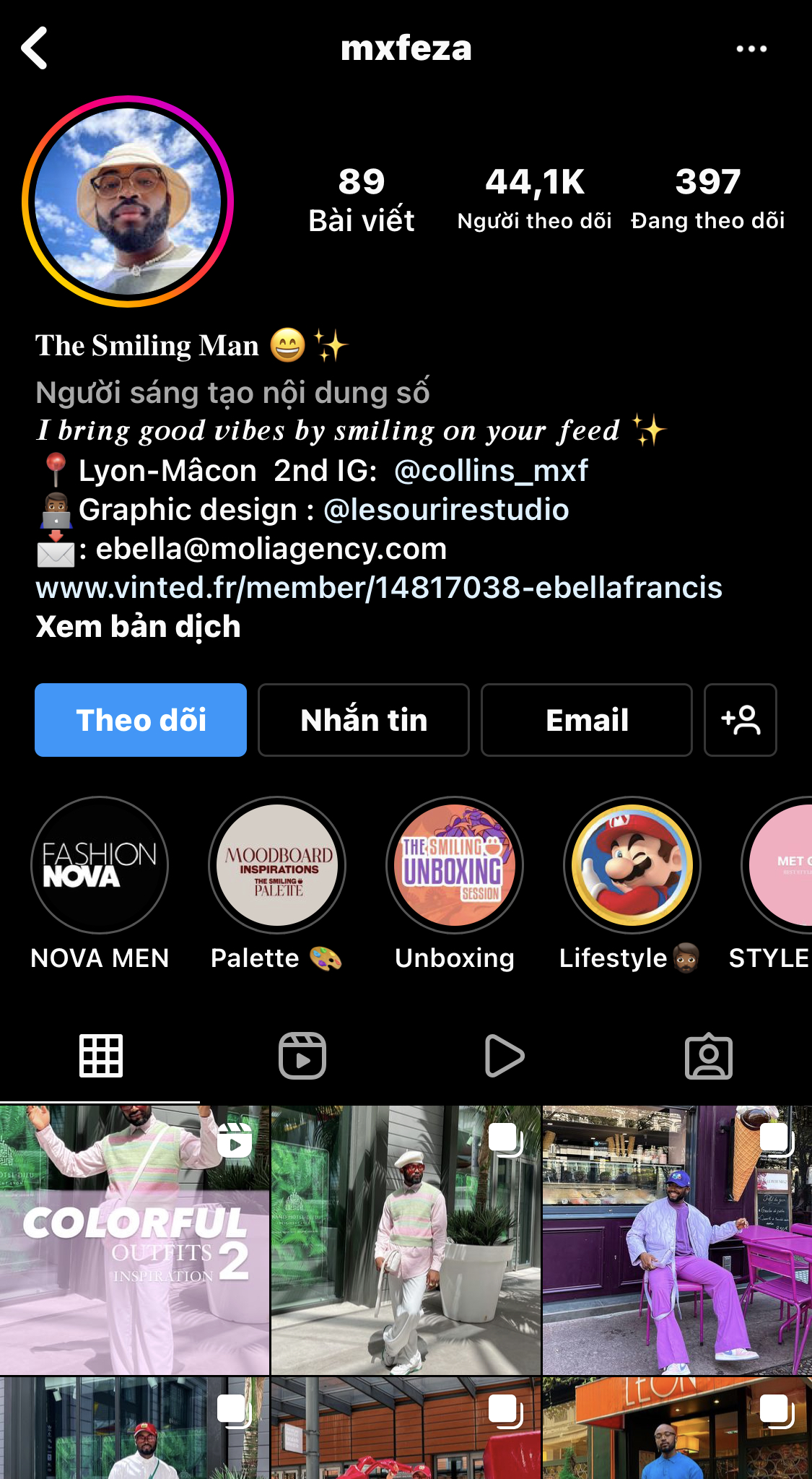812x1479 pixels.
Task: Open the Unboxing story highlight
Action: 455,865
